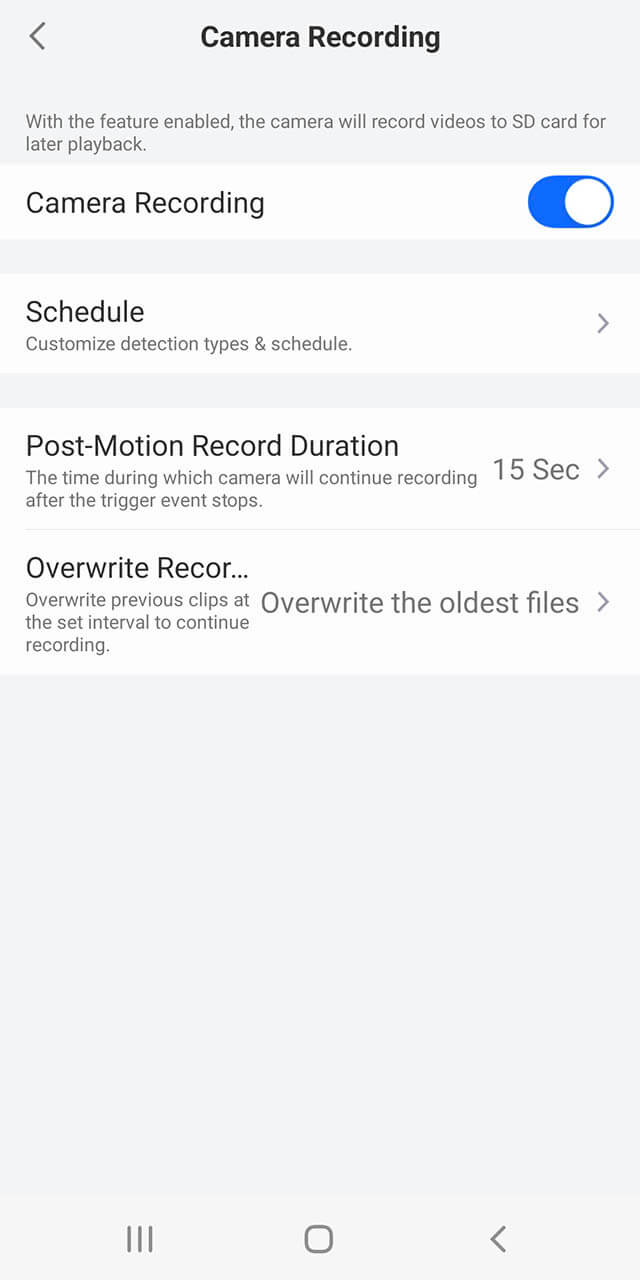Open the Schedule settings
The image size is (640, 1280).
(x=320, y=323)
